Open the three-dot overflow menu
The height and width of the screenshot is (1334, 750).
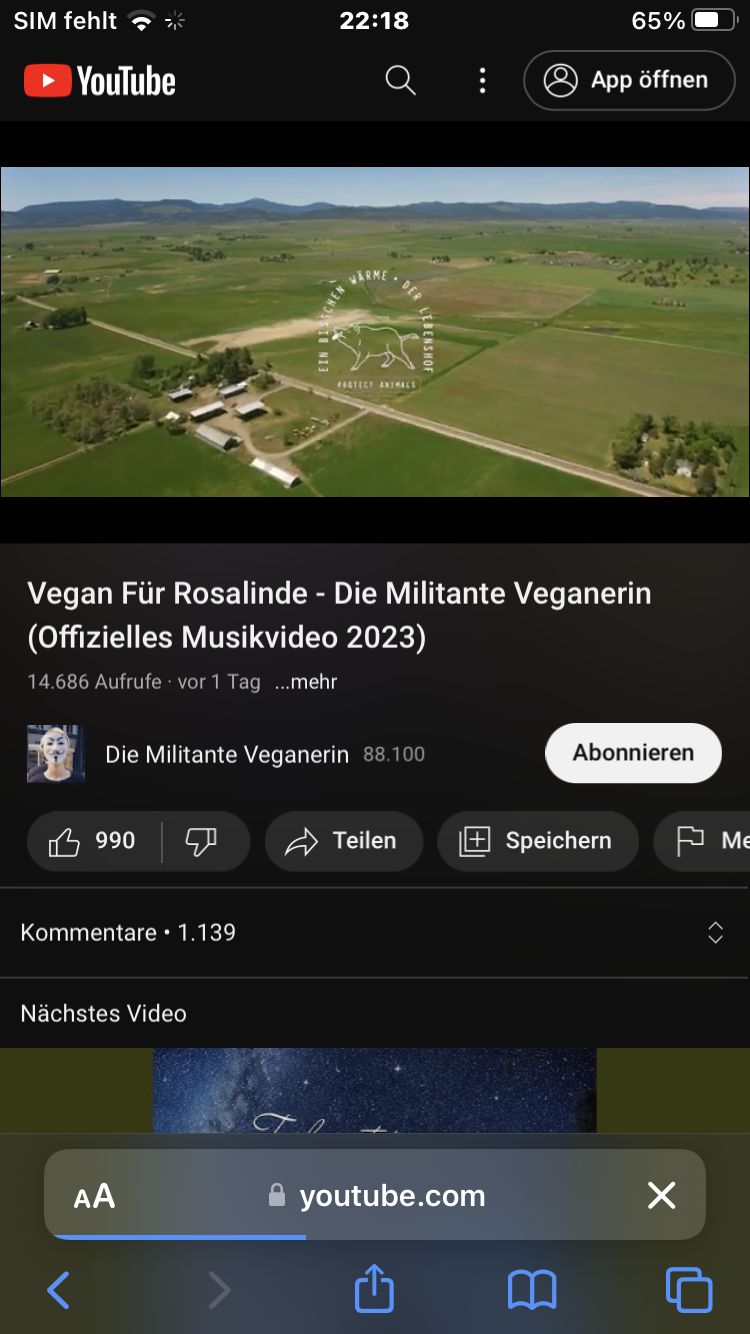[483, 81]
